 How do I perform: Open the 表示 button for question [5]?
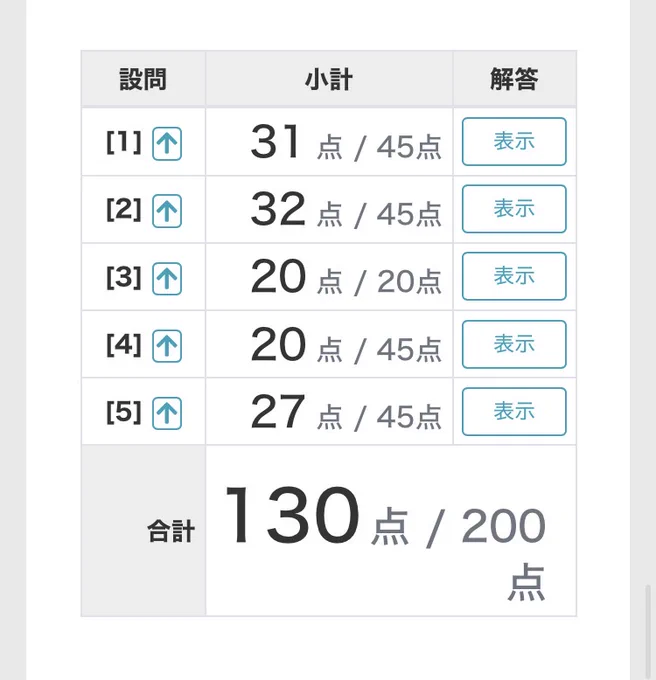point(514,412)
